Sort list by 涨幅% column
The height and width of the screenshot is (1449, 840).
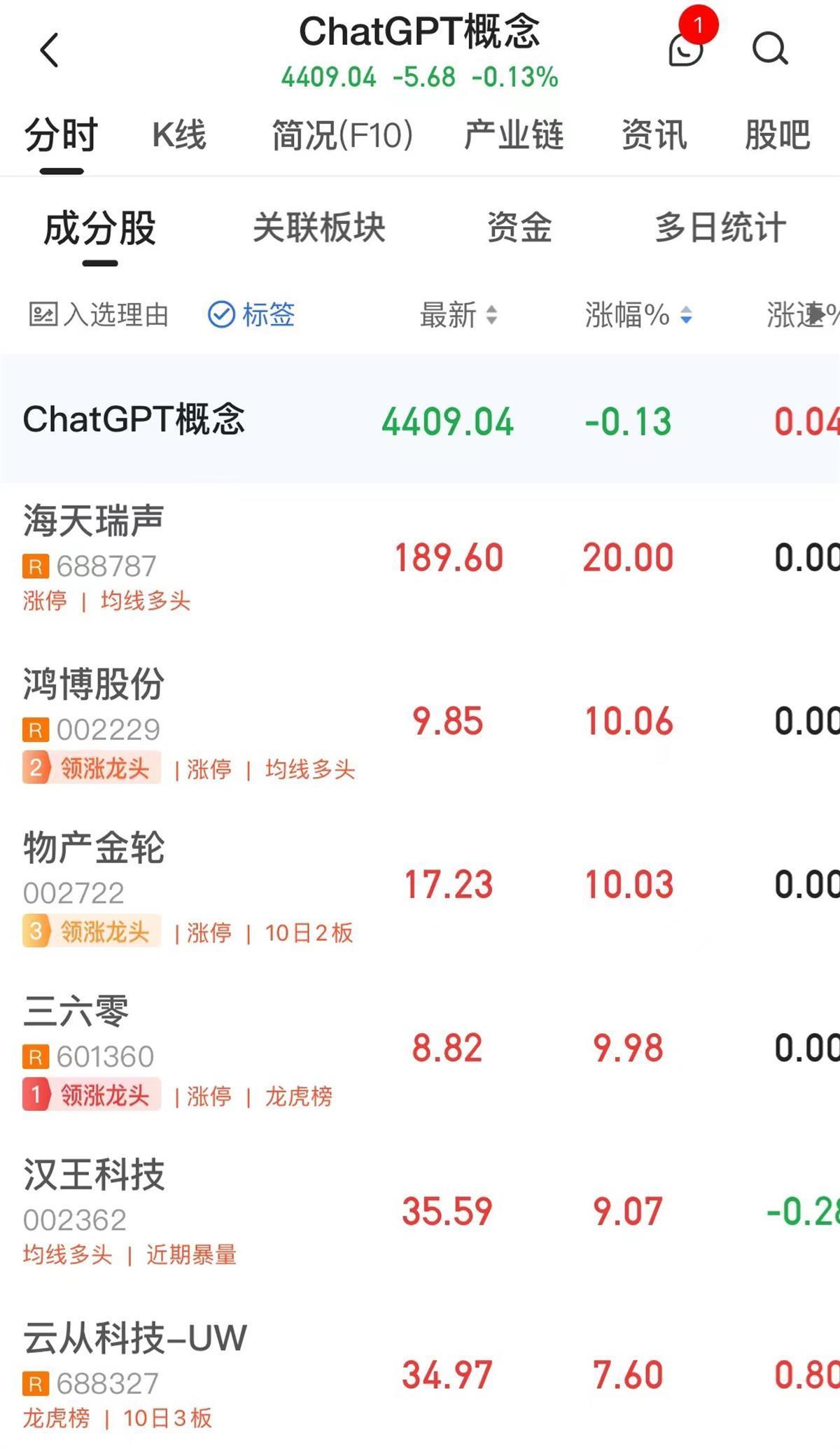[x=638, y=315]
